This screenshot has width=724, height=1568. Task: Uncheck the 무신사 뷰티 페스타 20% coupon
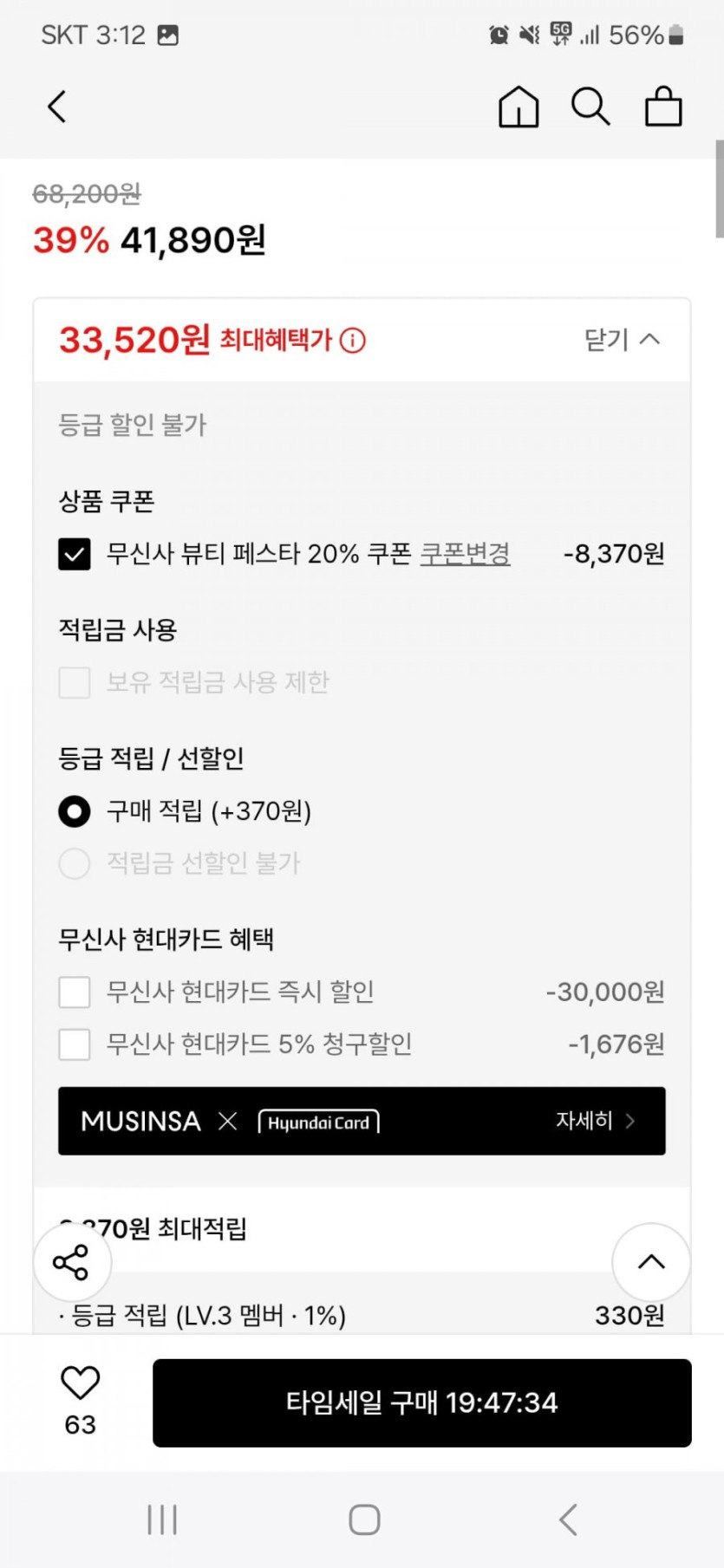[x=75, y=554]
